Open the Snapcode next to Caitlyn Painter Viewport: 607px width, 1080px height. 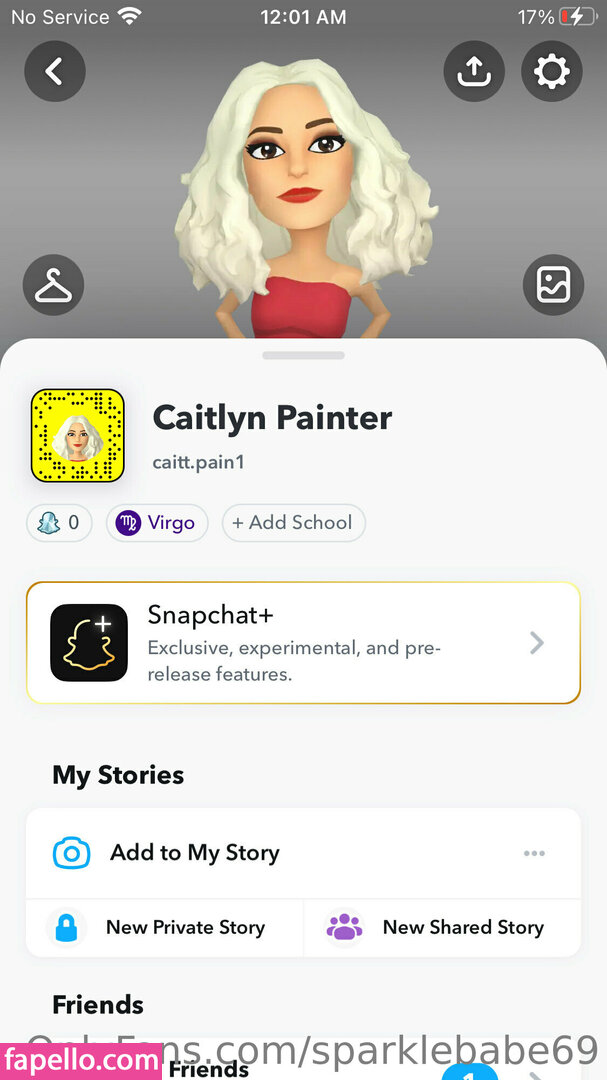[78, 436]
